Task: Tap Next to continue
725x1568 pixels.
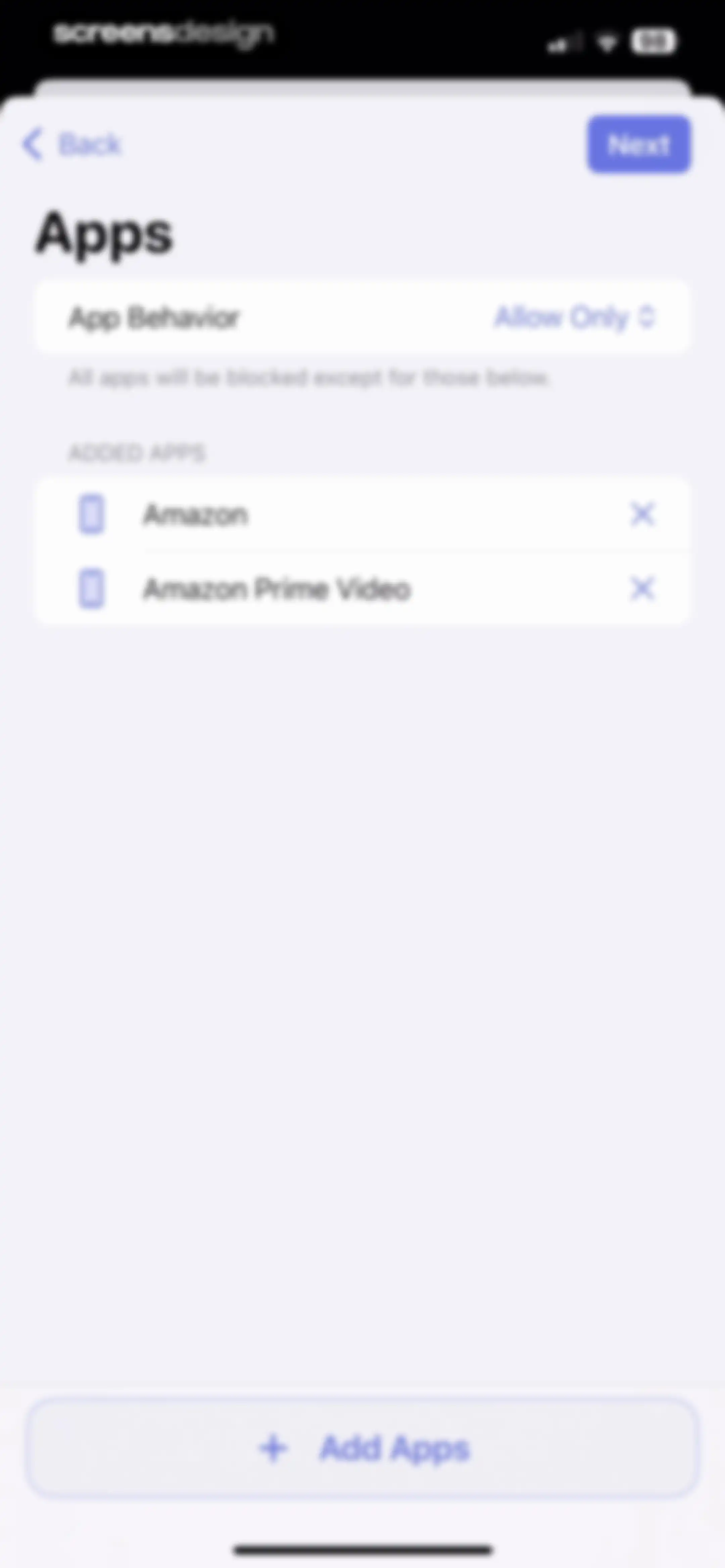Action: click(x=639, y=144)
